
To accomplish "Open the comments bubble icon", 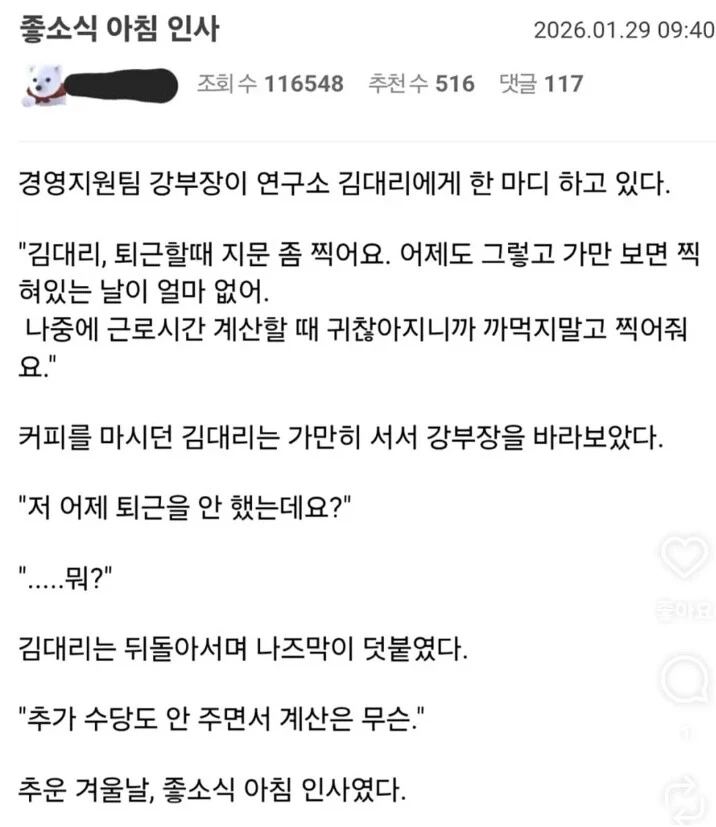I will (x=686, y=681).
